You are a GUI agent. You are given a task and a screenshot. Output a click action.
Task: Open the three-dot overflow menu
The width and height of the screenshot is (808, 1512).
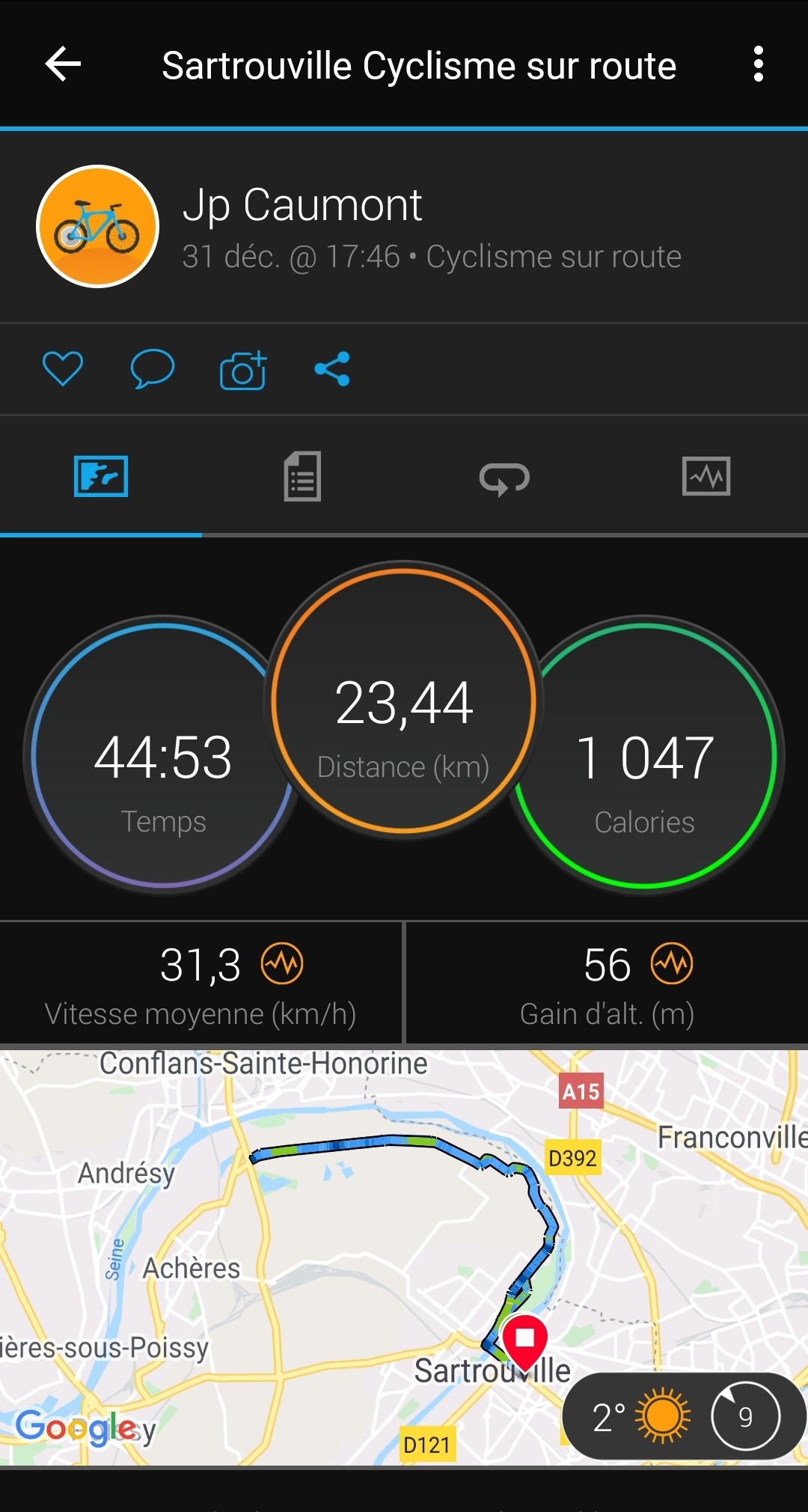758,64
